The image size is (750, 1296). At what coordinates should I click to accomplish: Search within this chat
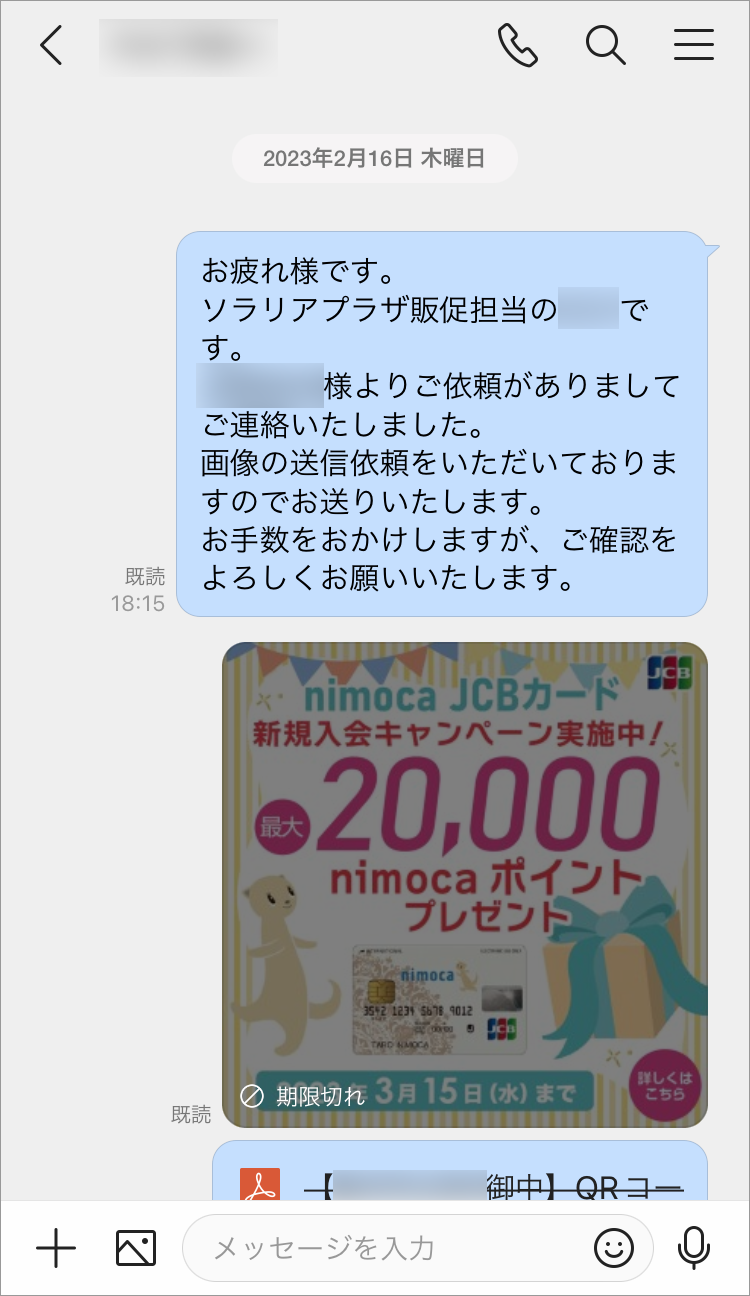point(605,46)
